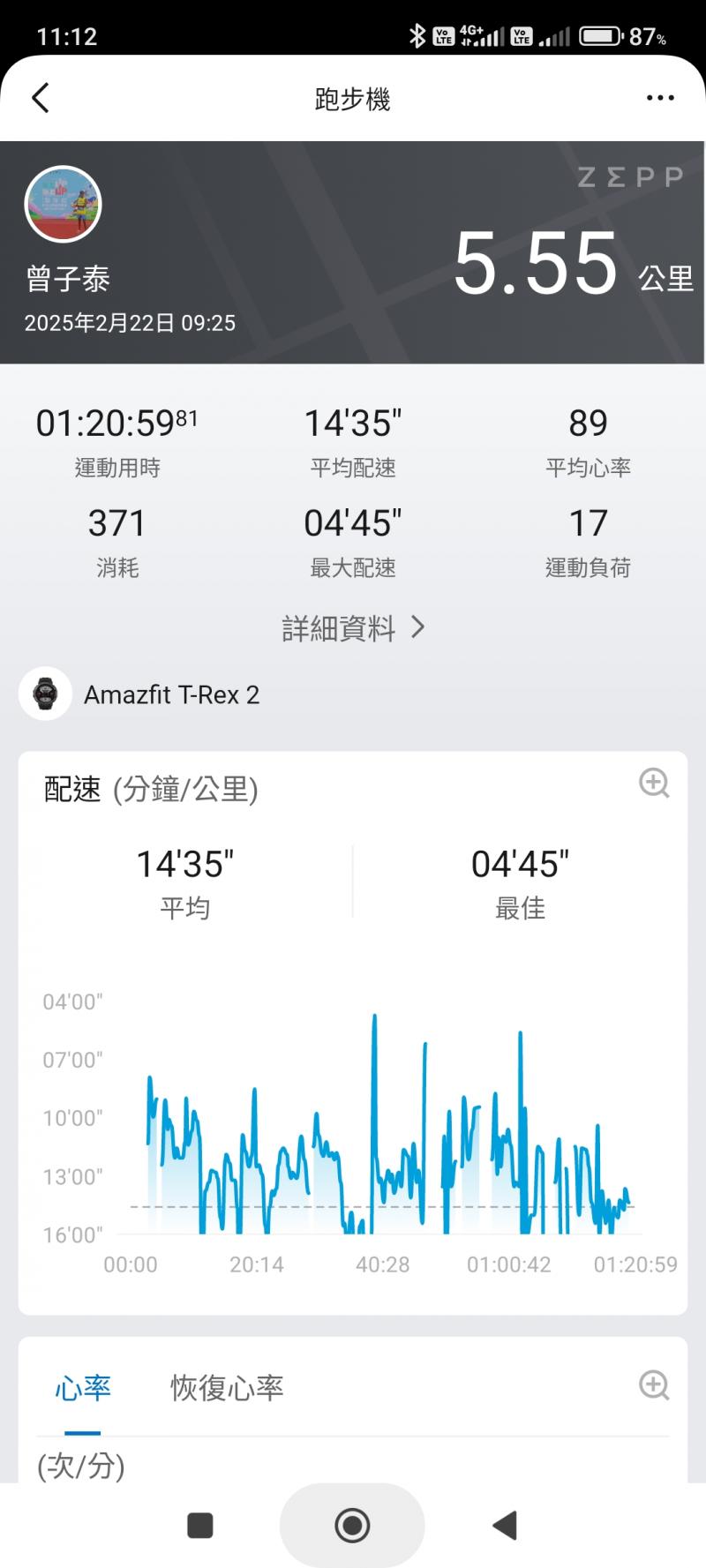
Task: Switch to the 恢復心率 tab
Action: click(227, 1388)
